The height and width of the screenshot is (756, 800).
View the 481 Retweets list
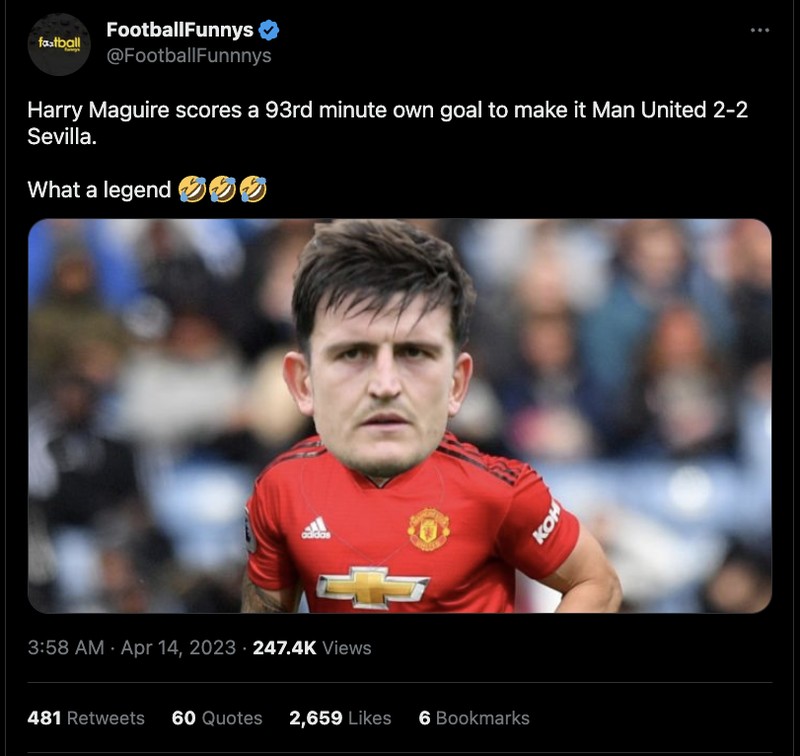pyautogui.click(x=86, y=718)
